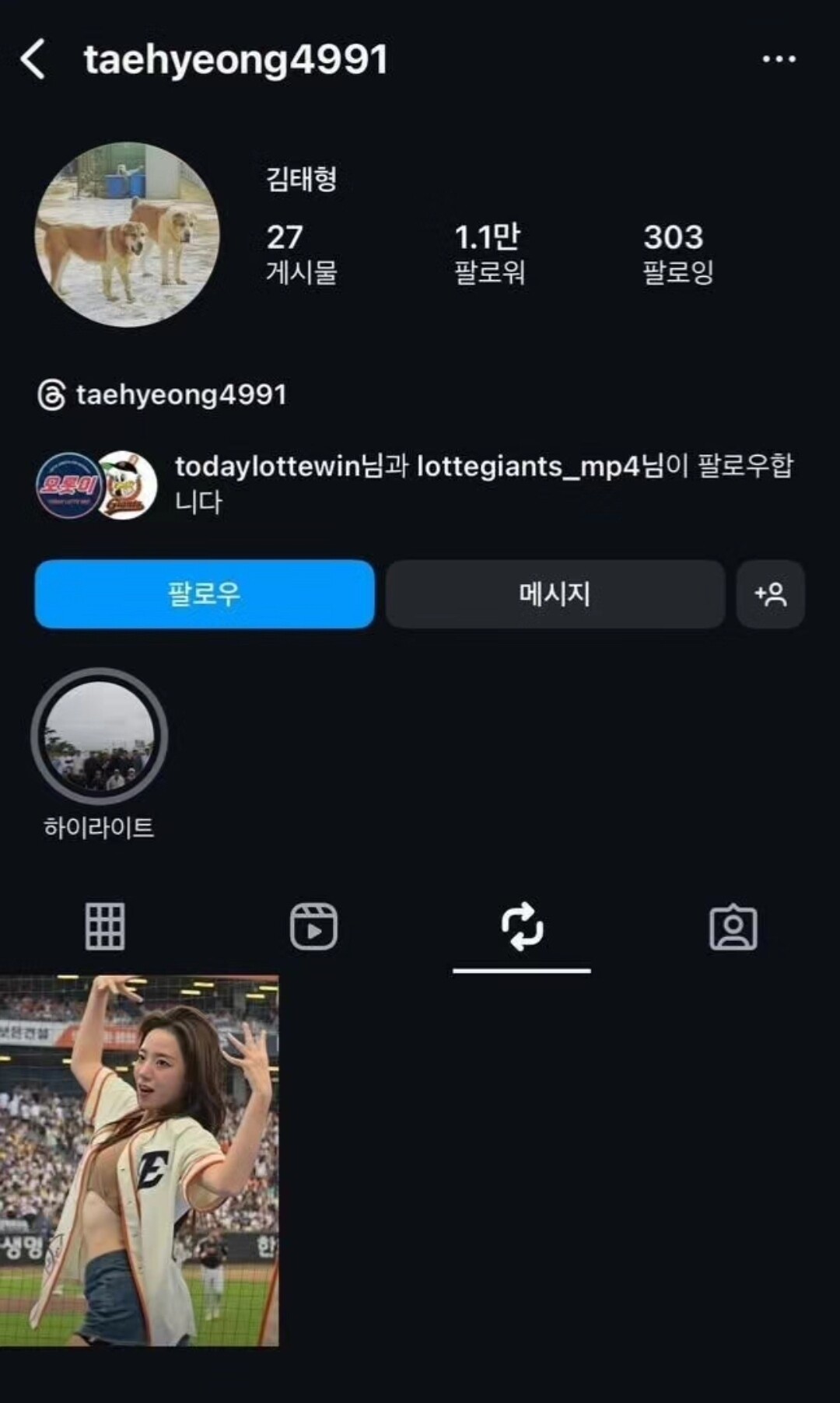The image size is (840, 1403).
Task: Switch to the posts grid tab
Action: (105, 926)
